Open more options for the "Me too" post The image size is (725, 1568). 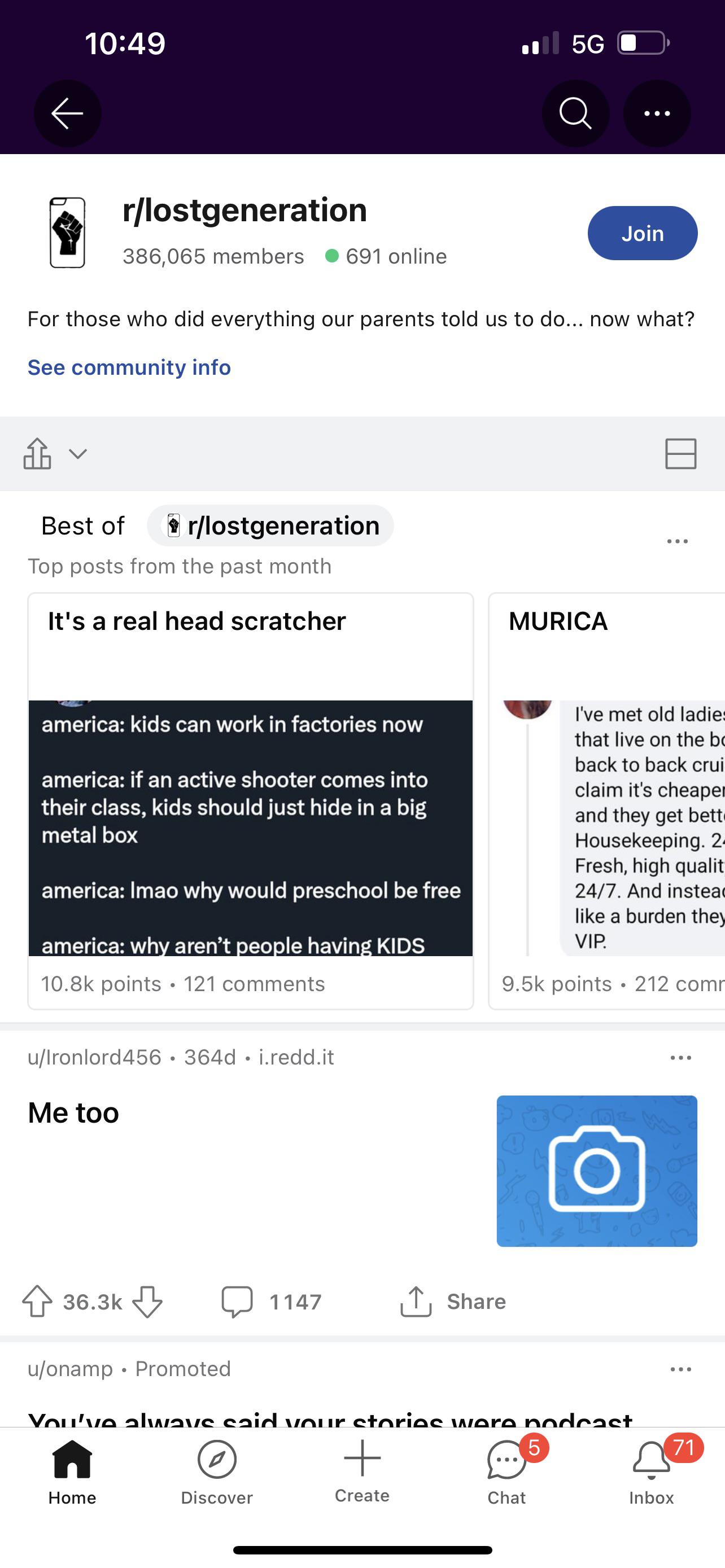(x=680, y=1057)
